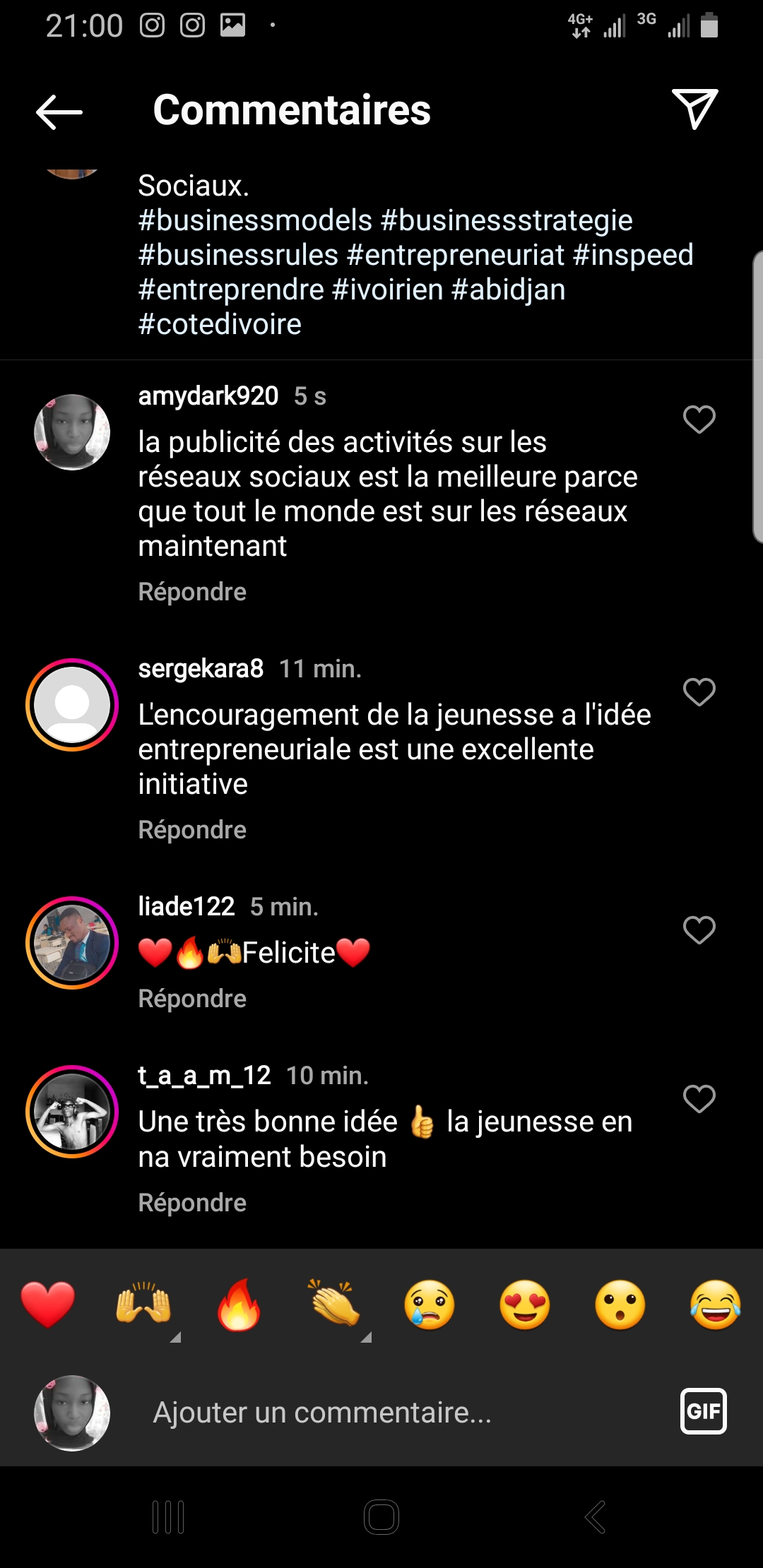Viewport: 763px width, 1568px height.
Task: Reply to t_a_a_m_12's comment
Action: coord(192,1203)
